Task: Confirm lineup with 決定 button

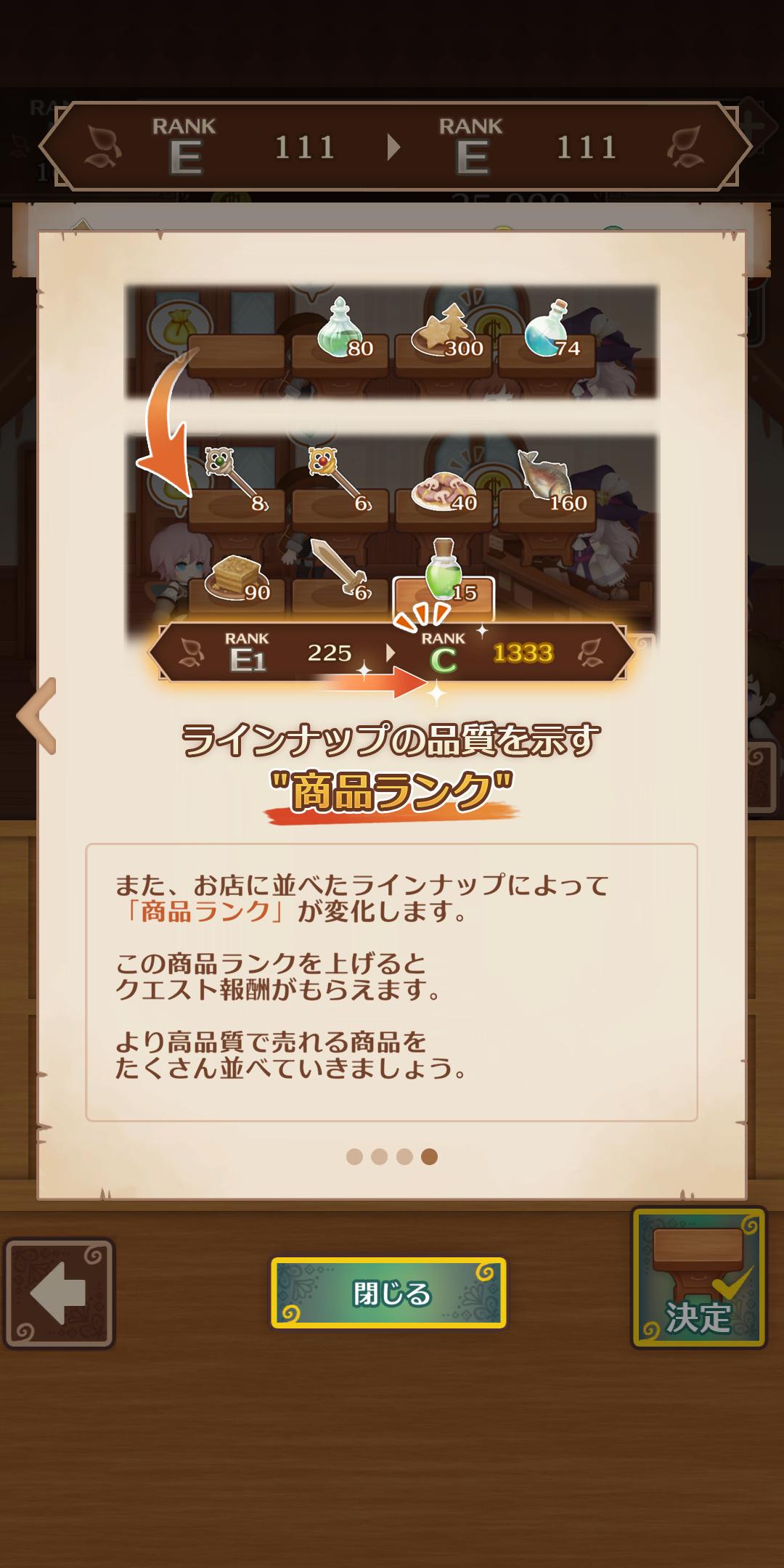Action: [x=698, y=1278]
